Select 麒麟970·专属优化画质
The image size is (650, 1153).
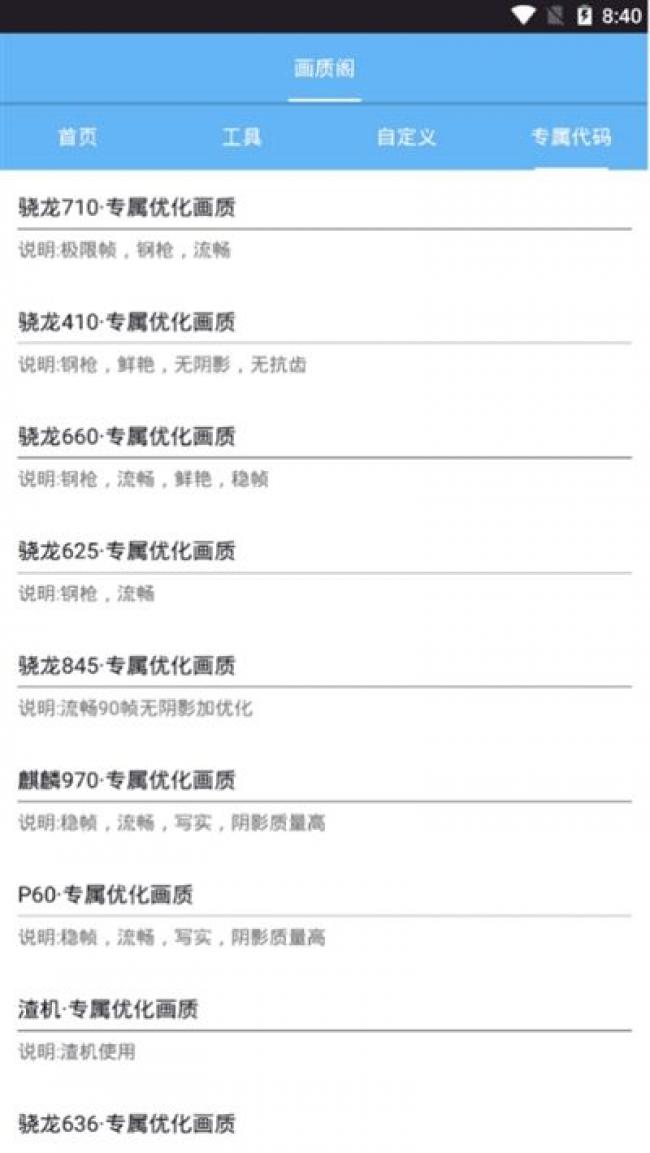pyautogui.click(x=127, y=780)
